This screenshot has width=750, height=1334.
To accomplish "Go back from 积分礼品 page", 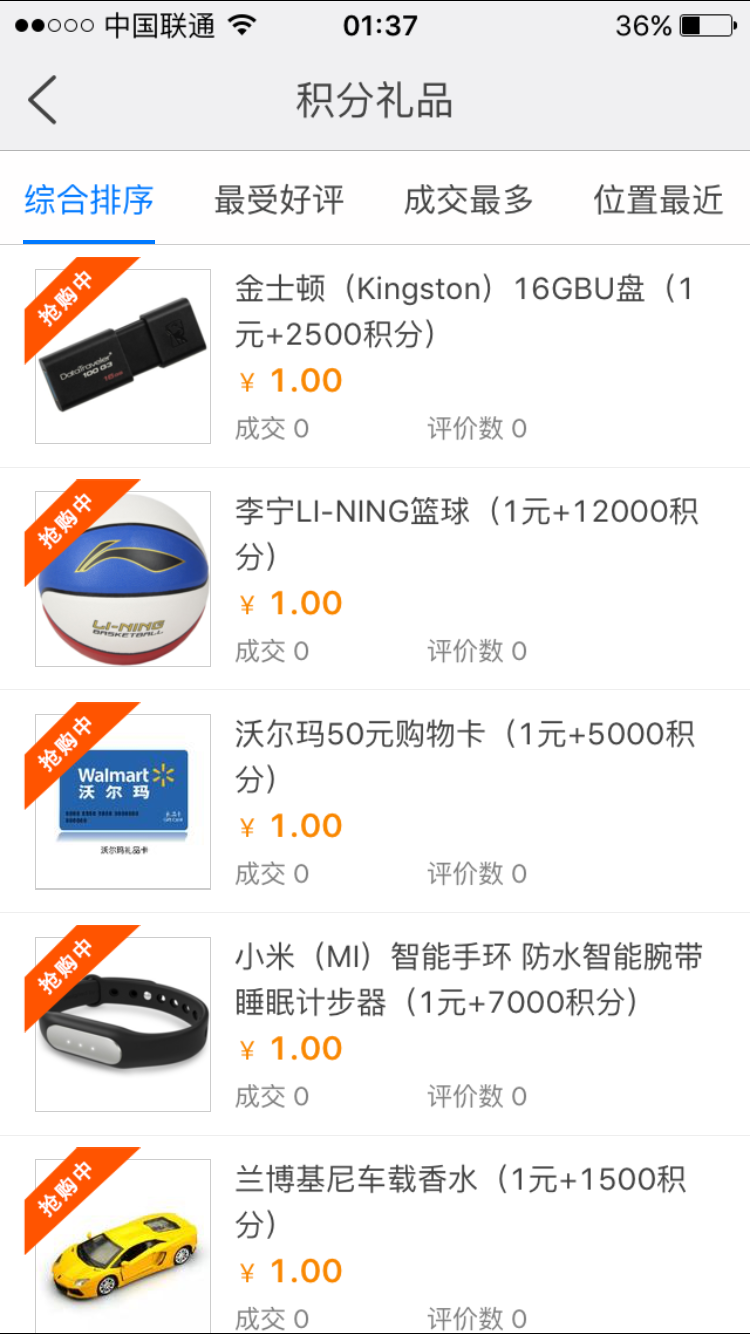I will coord(43,101).
